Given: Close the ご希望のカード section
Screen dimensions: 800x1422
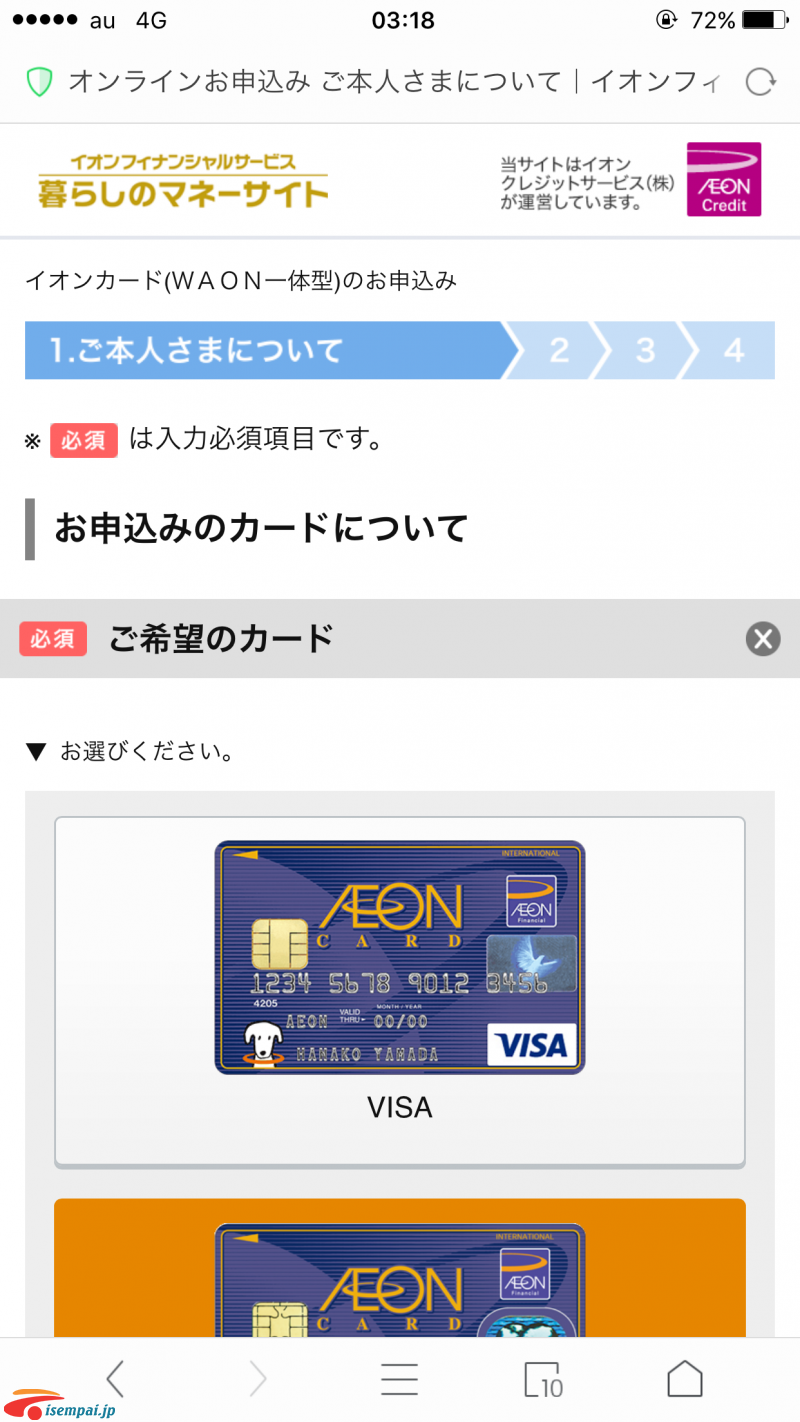Looking at the screenshot, I should coord(763,638).
